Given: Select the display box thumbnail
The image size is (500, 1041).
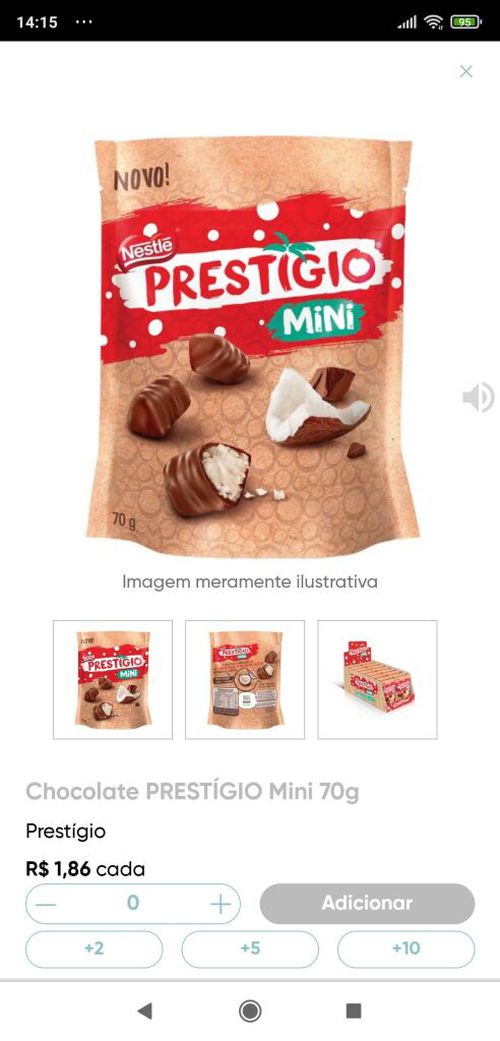Looking at the screenshot, I should click(377, 679).
